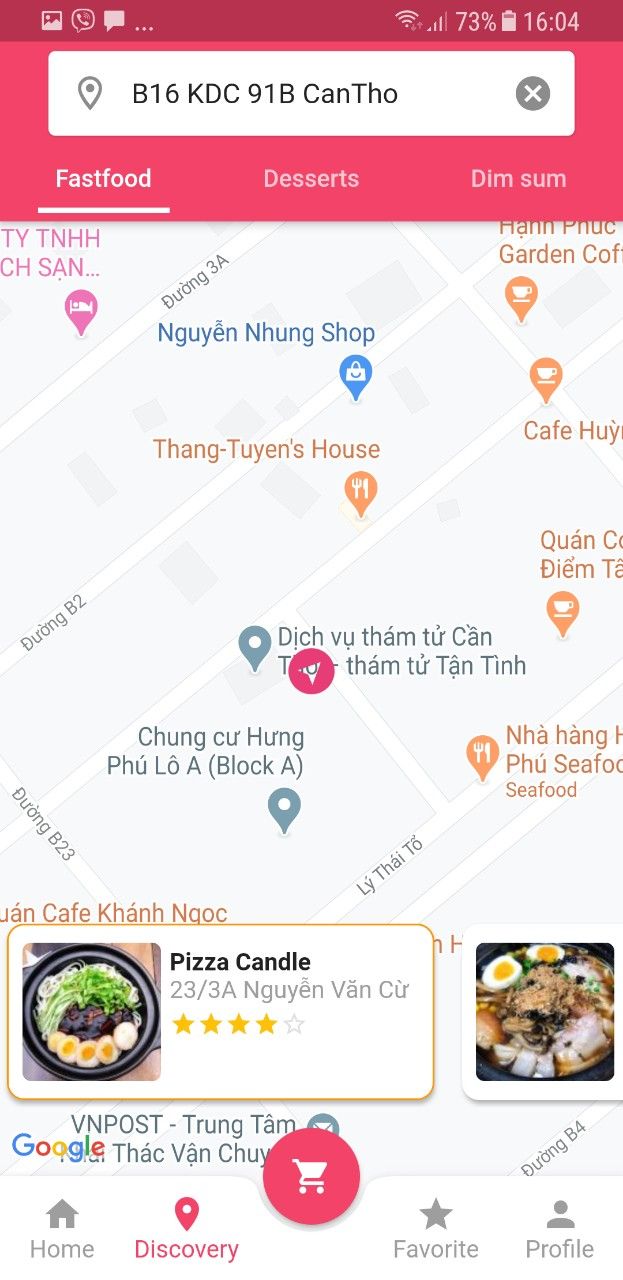Go to the Home tab
This screenshot has height=1280, width=623.
tap(62, 1230)
